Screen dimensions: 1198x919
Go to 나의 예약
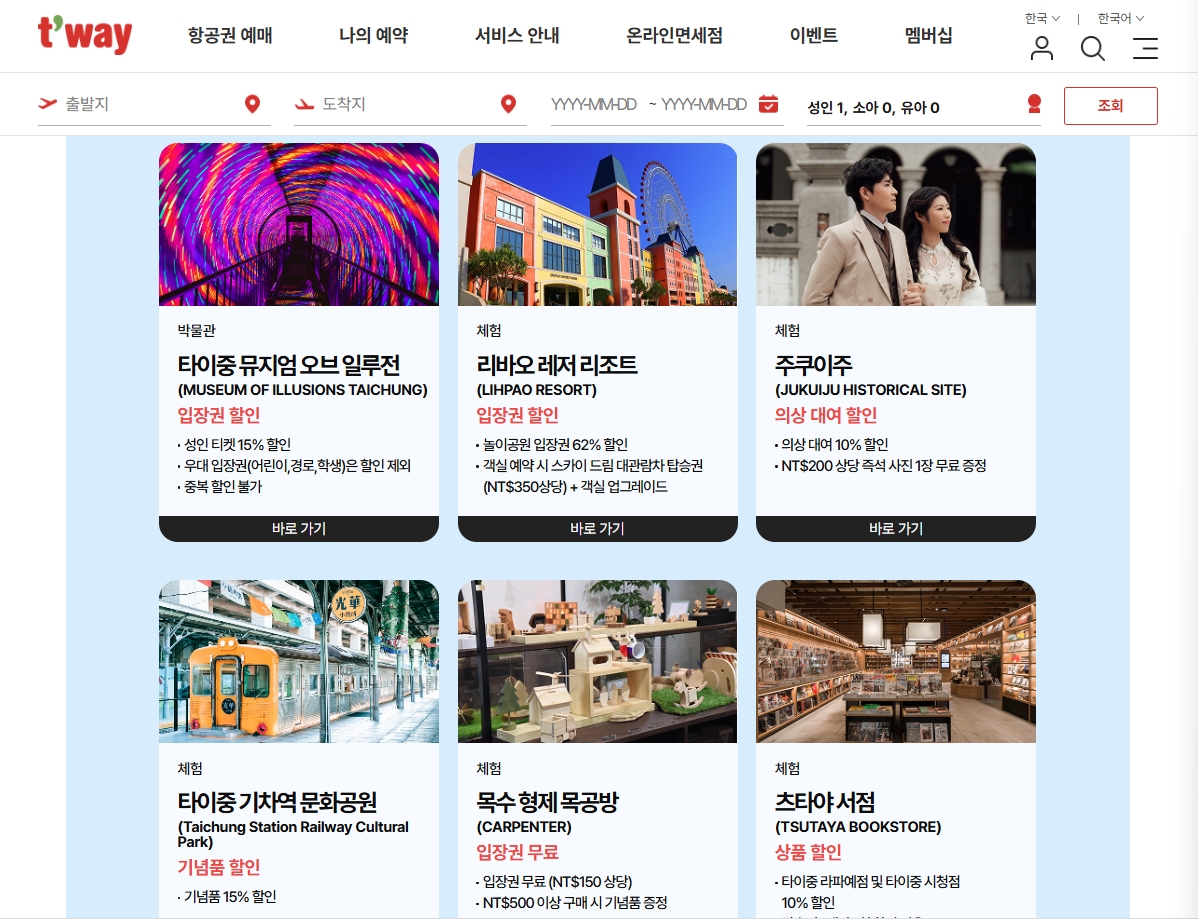pos(373,36)
